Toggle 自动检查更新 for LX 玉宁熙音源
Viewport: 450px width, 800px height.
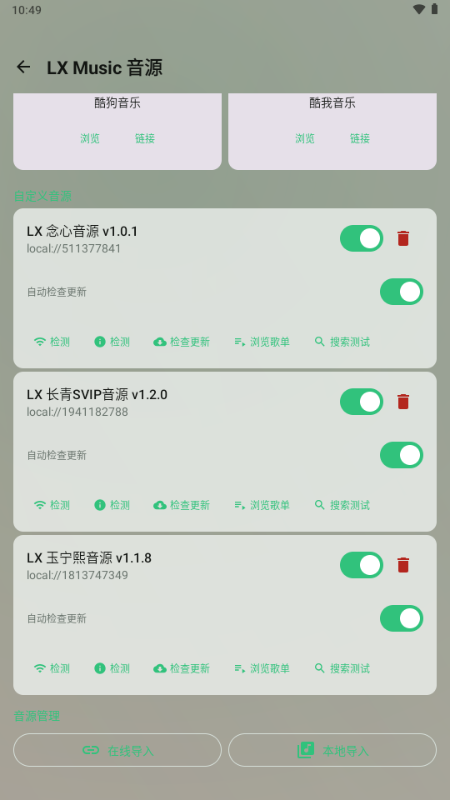pos(402,618)
